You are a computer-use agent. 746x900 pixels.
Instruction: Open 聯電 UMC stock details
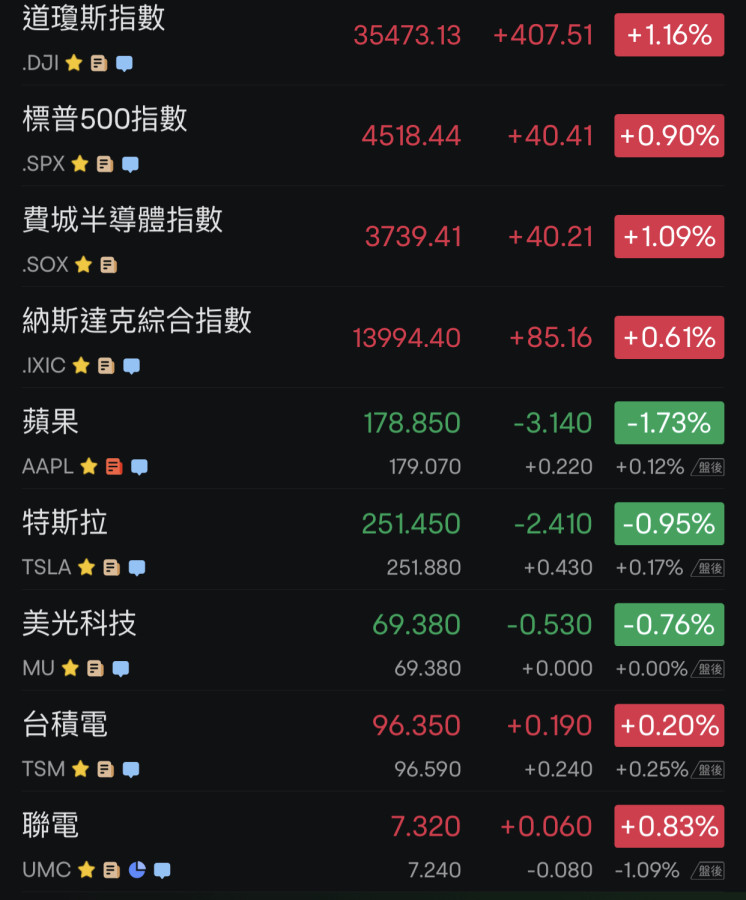pyautogui.click(x=51, y=827)
